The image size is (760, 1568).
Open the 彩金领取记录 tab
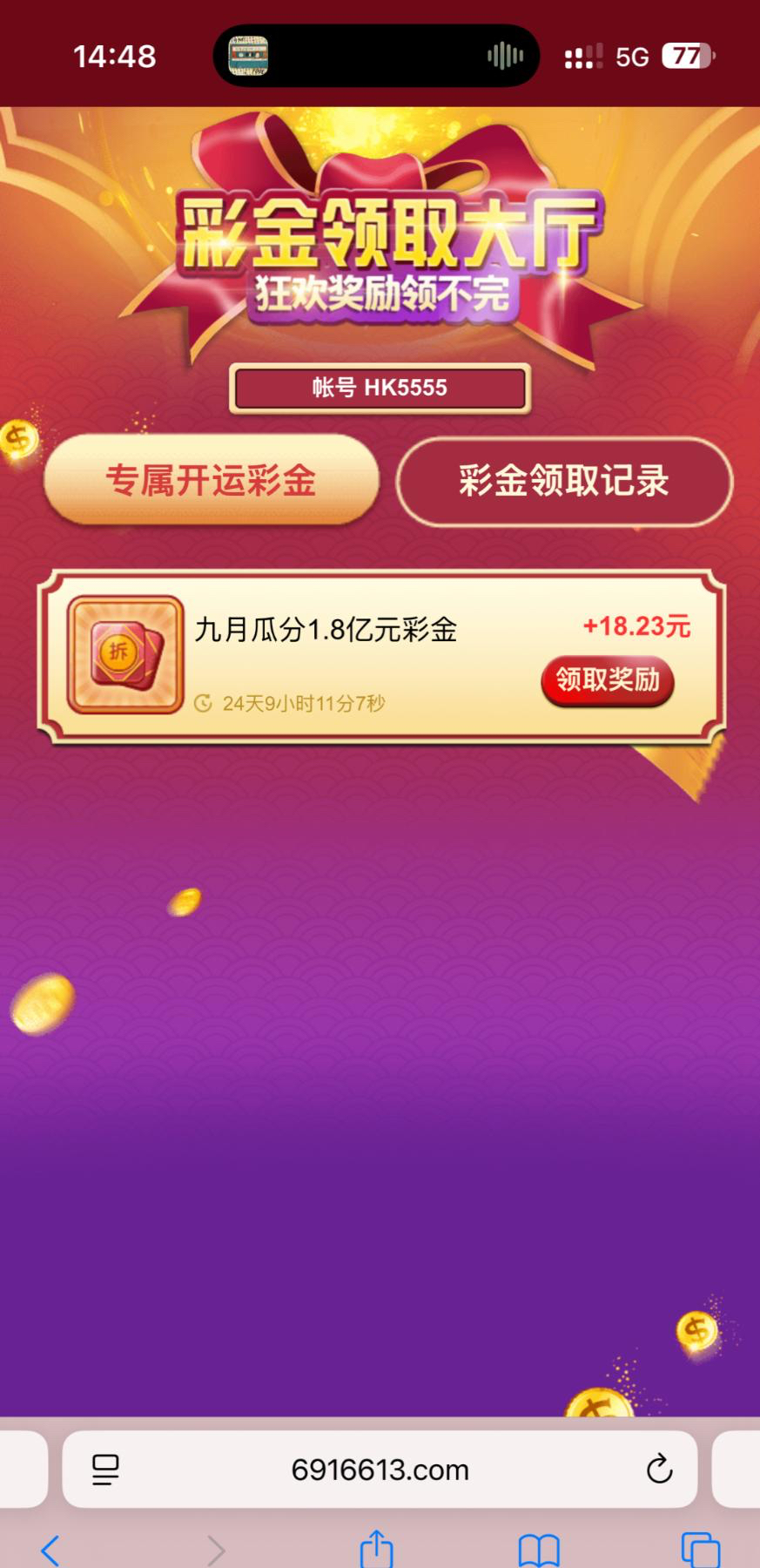click(564, 481)
